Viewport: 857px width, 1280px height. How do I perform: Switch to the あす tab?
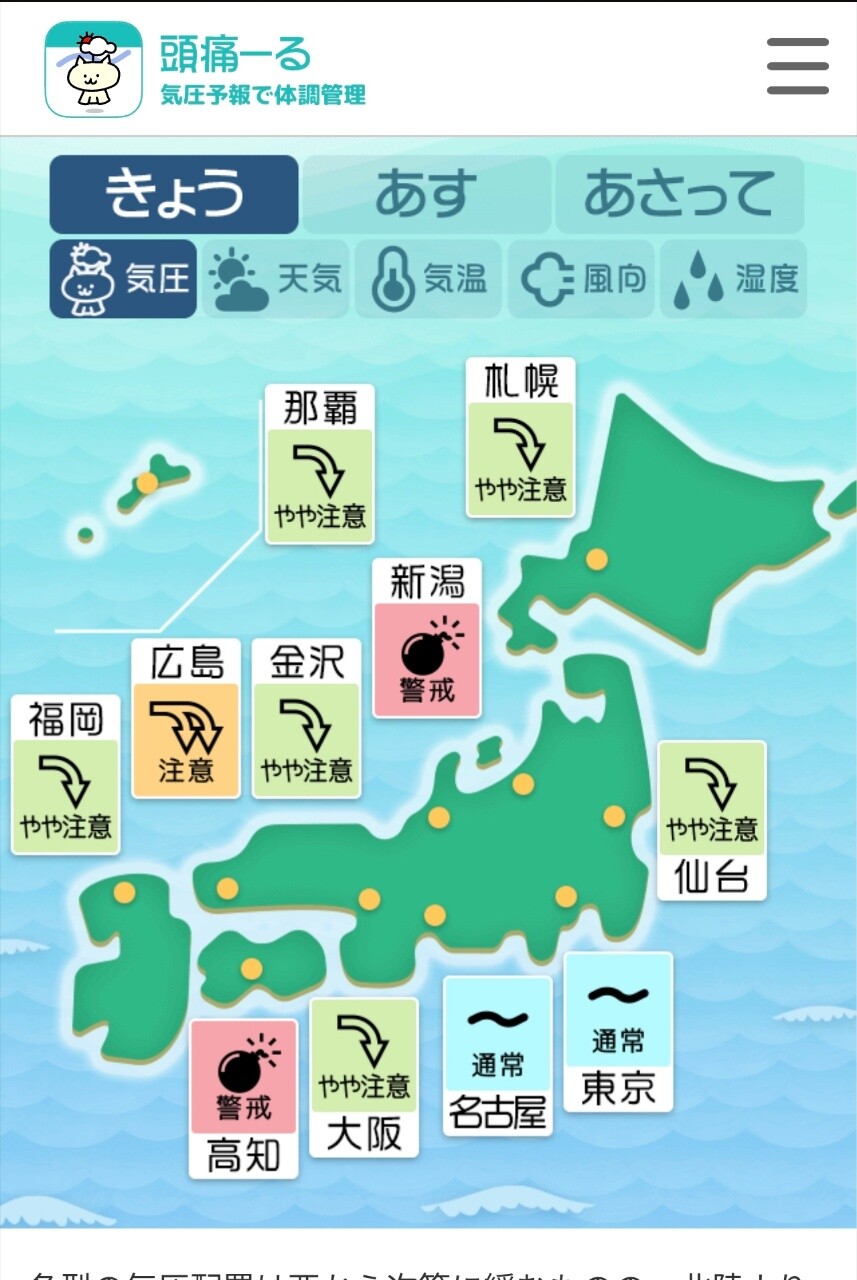[x=426, y=194]
